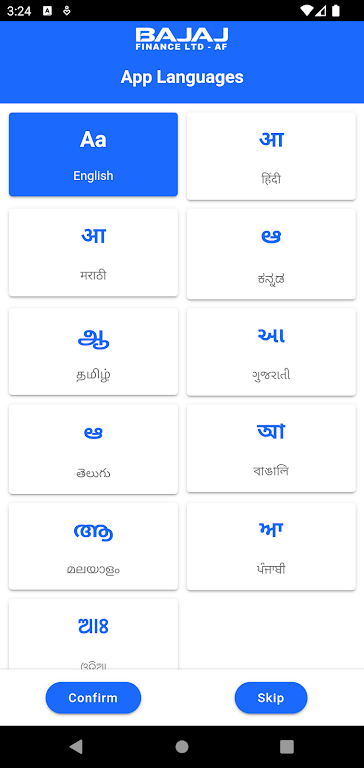Pick the Punjabi (ਪੰਜਾਬੀ) language card
364x768 pixels.
pyautogui.click(x=271, y=546)
